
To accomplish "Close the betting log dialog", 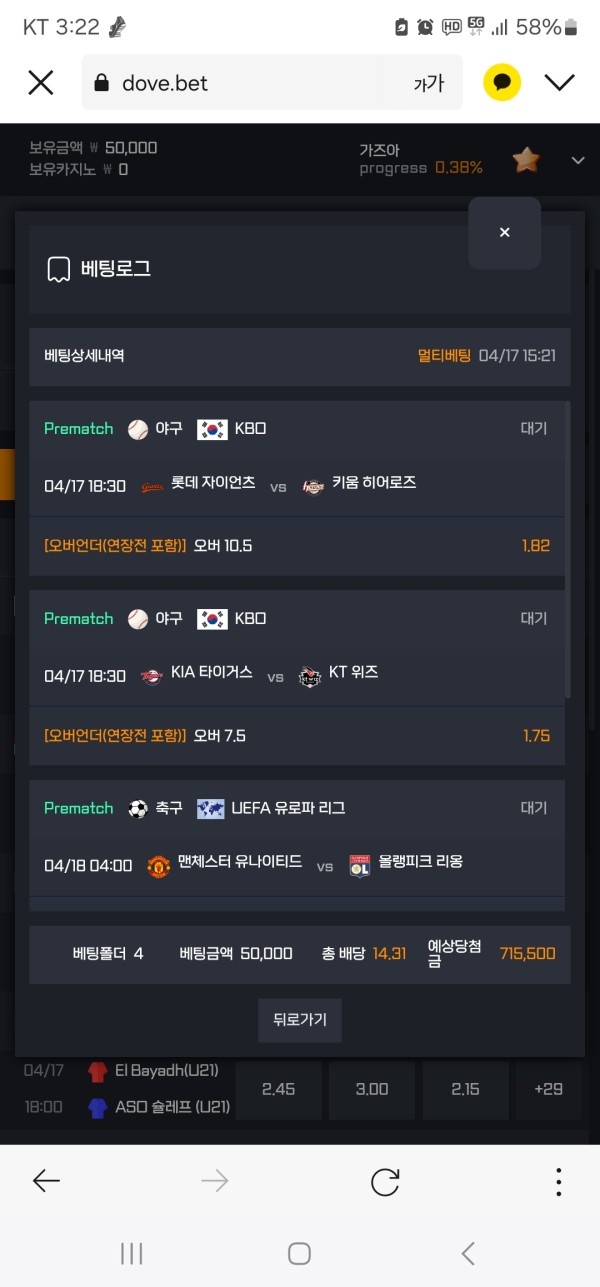I will [x=504, y=233].
